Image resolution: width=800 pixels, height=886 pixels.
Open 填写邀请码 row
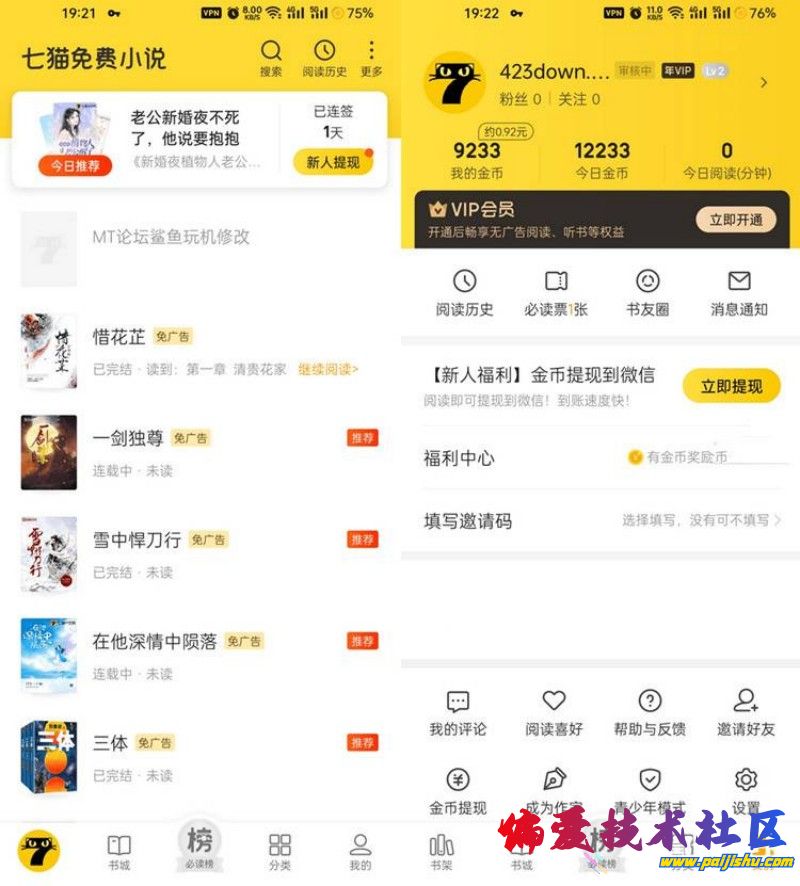[600, 520]
